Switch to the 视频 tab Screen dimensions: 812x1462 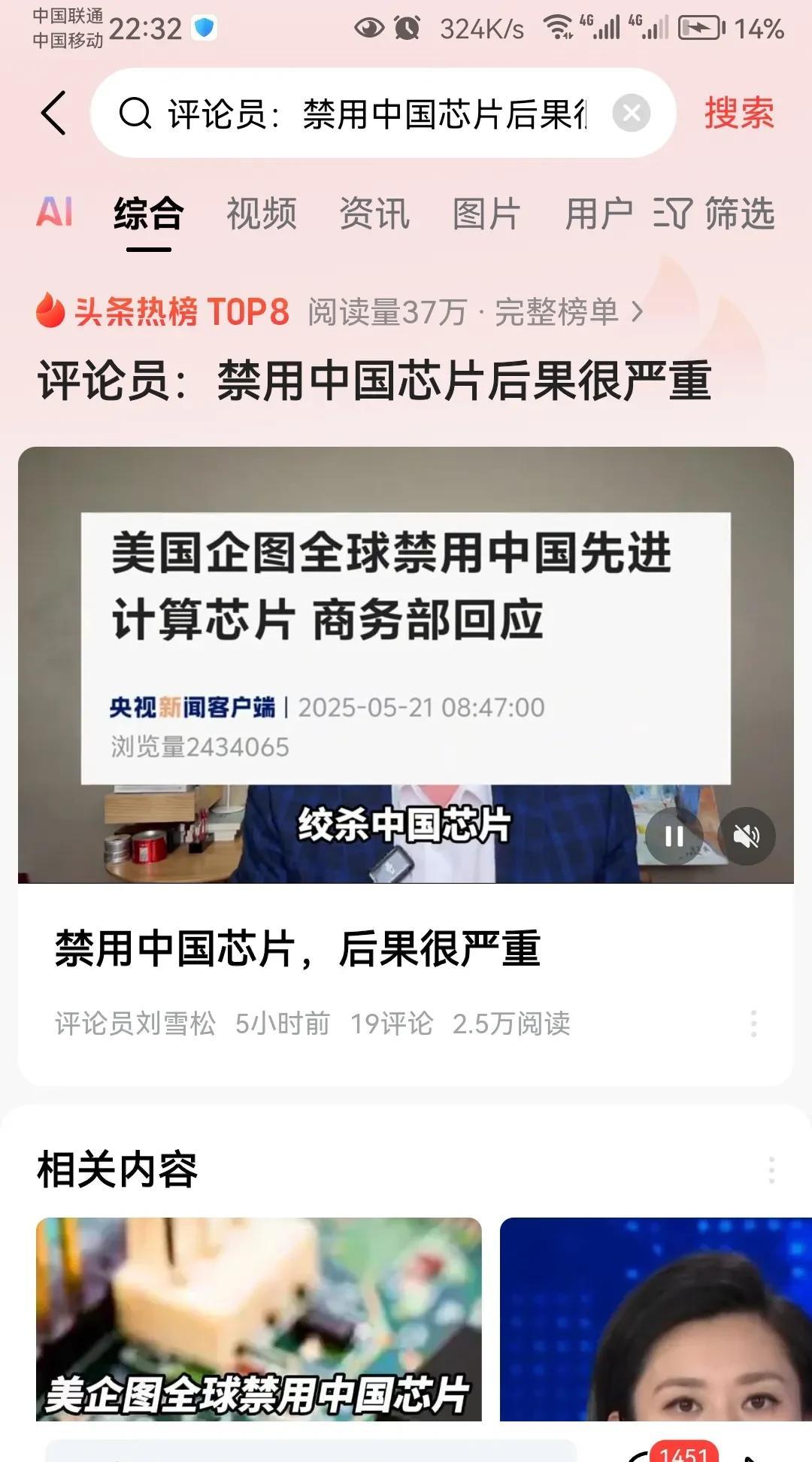(262, 214)
